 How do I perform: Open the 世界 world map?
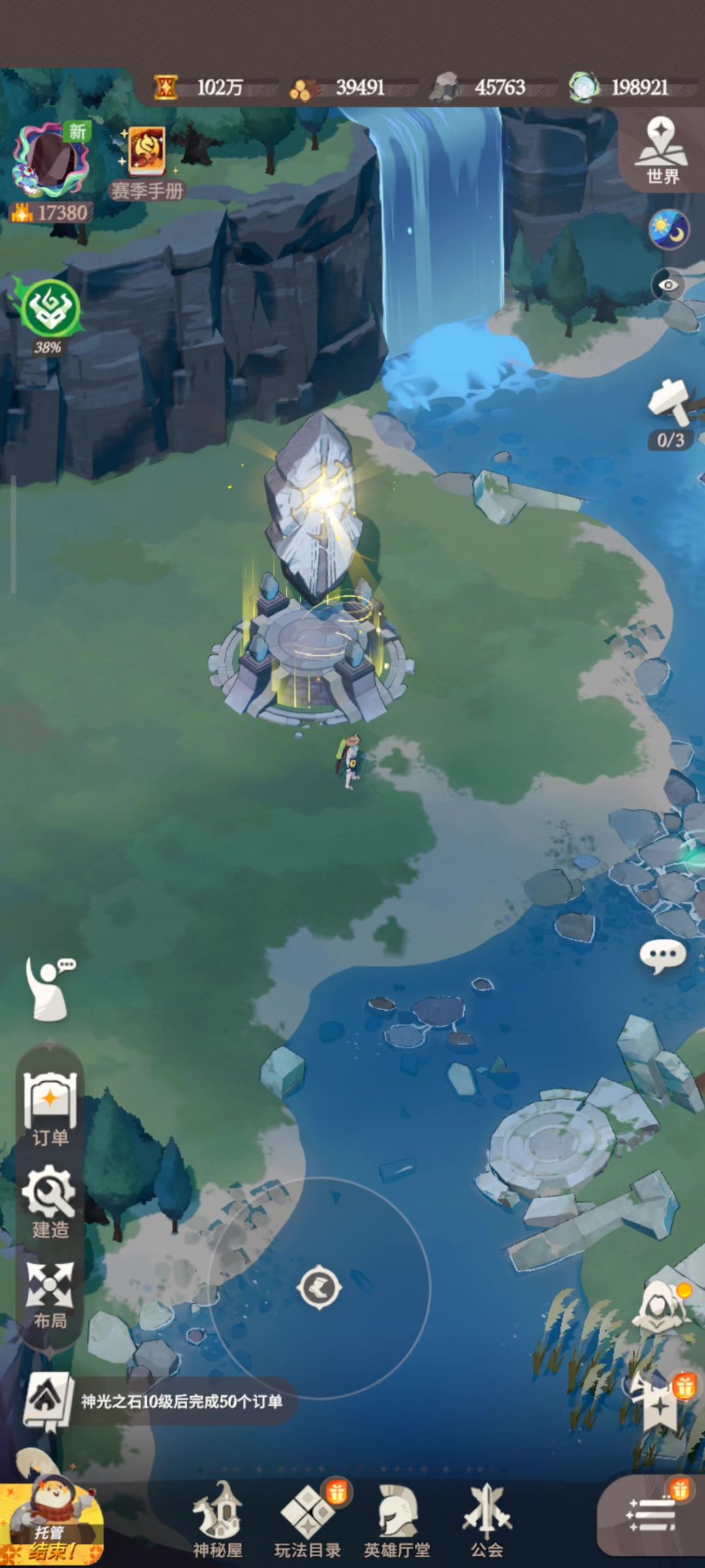[x=661, y=150]
